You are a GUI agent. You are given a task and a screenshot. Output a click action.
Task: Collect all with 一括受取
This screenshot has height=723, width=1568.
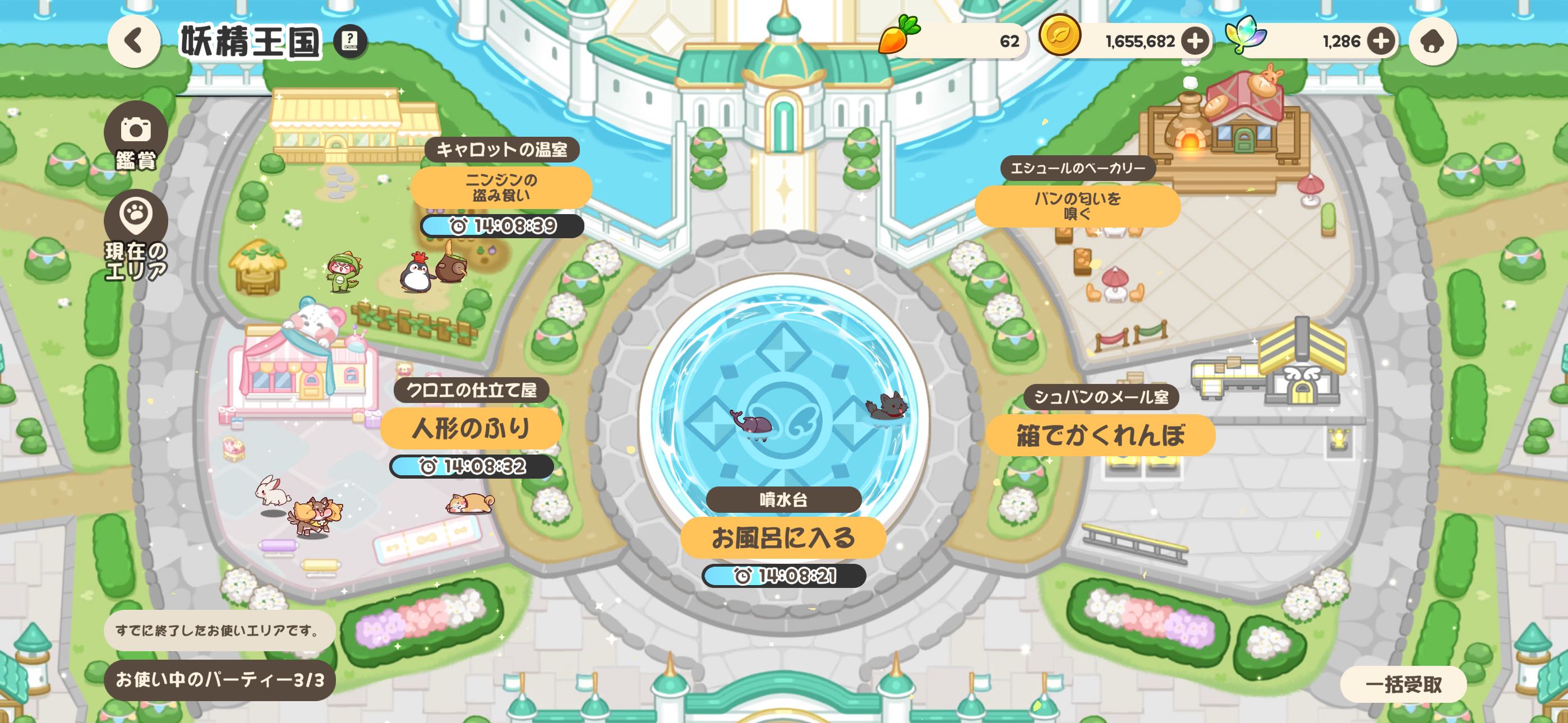tap(1403, 684)
